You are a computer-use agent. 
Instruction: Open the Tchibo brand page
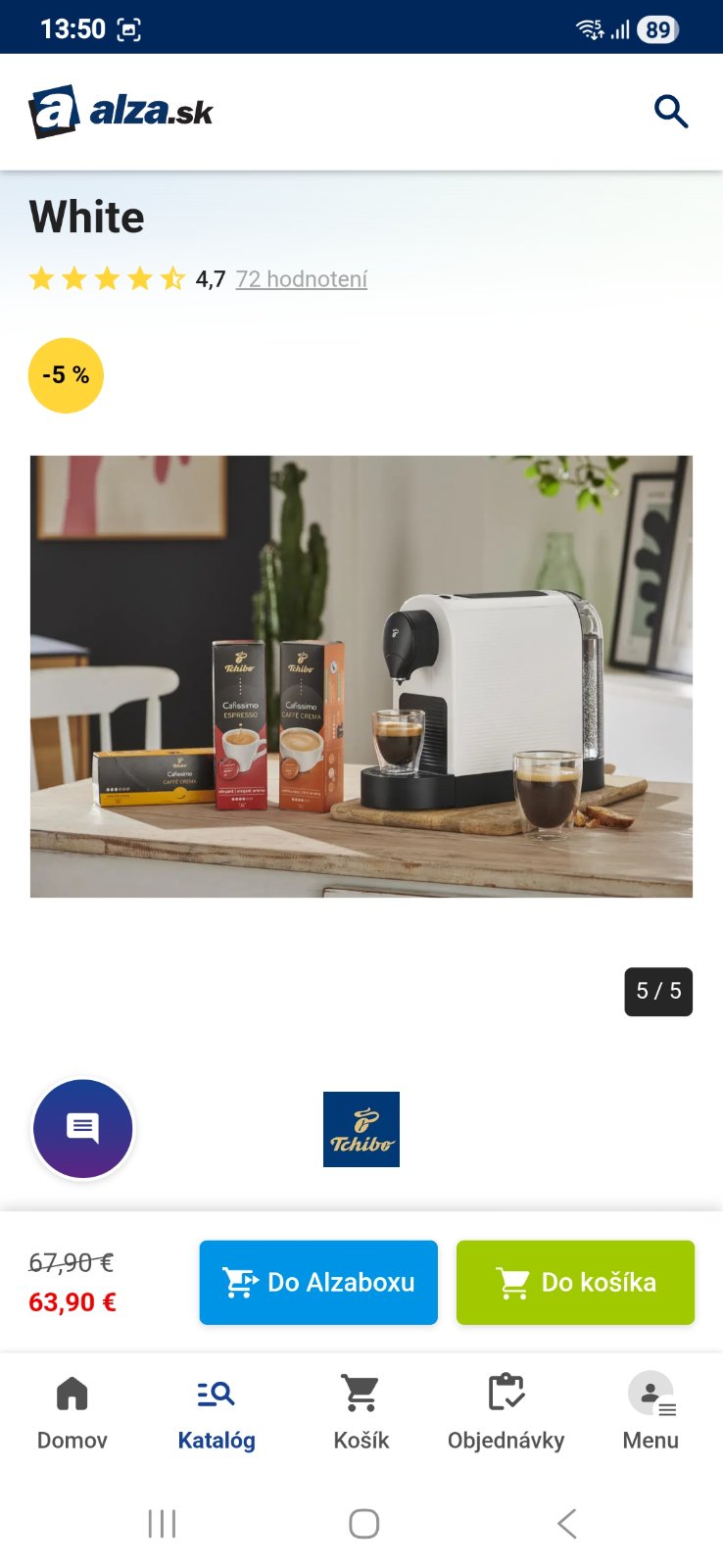point(361,1129)
